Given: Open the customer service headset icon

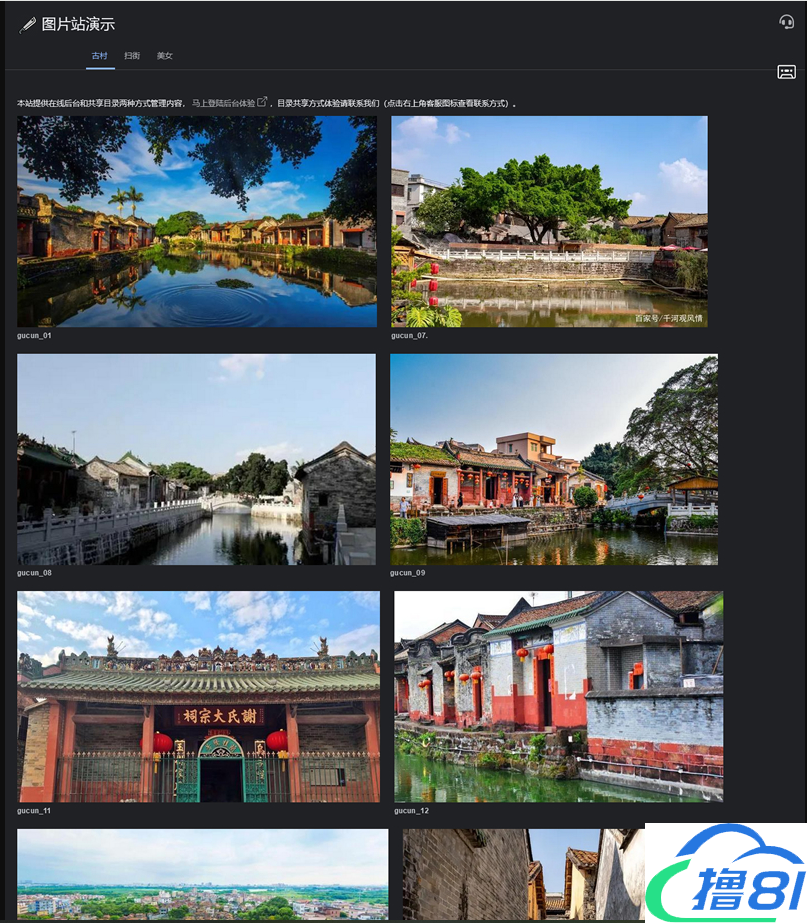Looking at the screenshot, I should click(x=786, y=22).
